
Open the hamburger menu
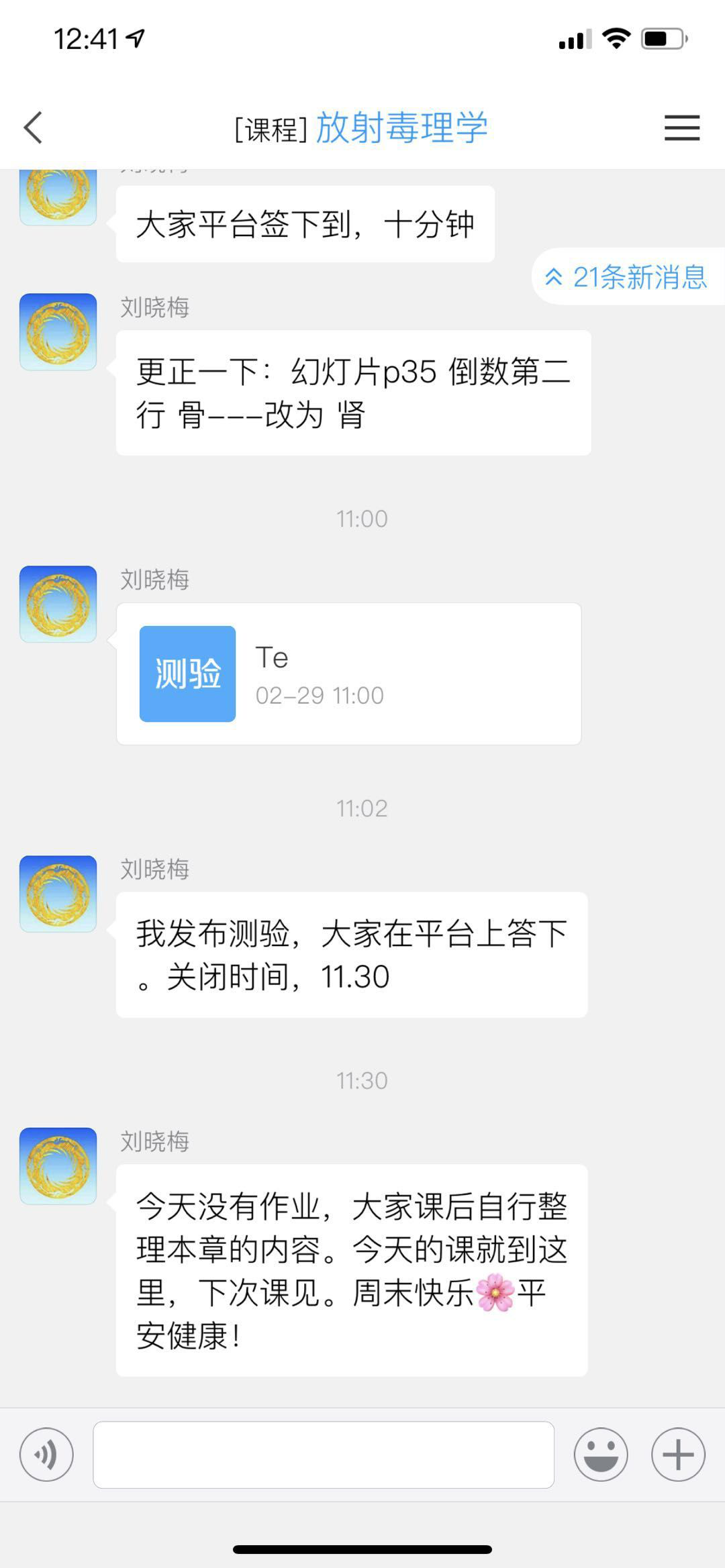pos(682,127)
